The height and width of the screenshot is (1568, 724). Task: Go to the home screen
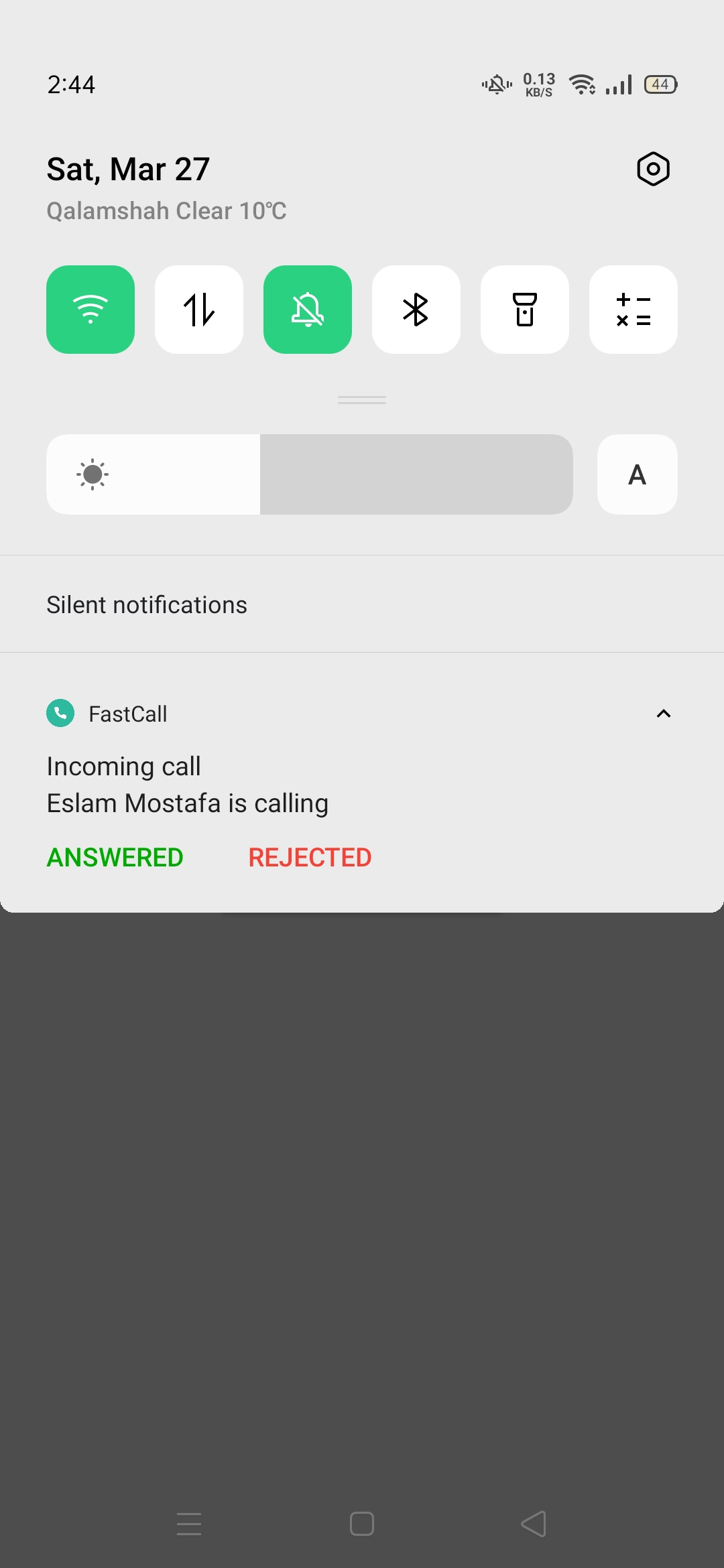tap(362, 1524)
